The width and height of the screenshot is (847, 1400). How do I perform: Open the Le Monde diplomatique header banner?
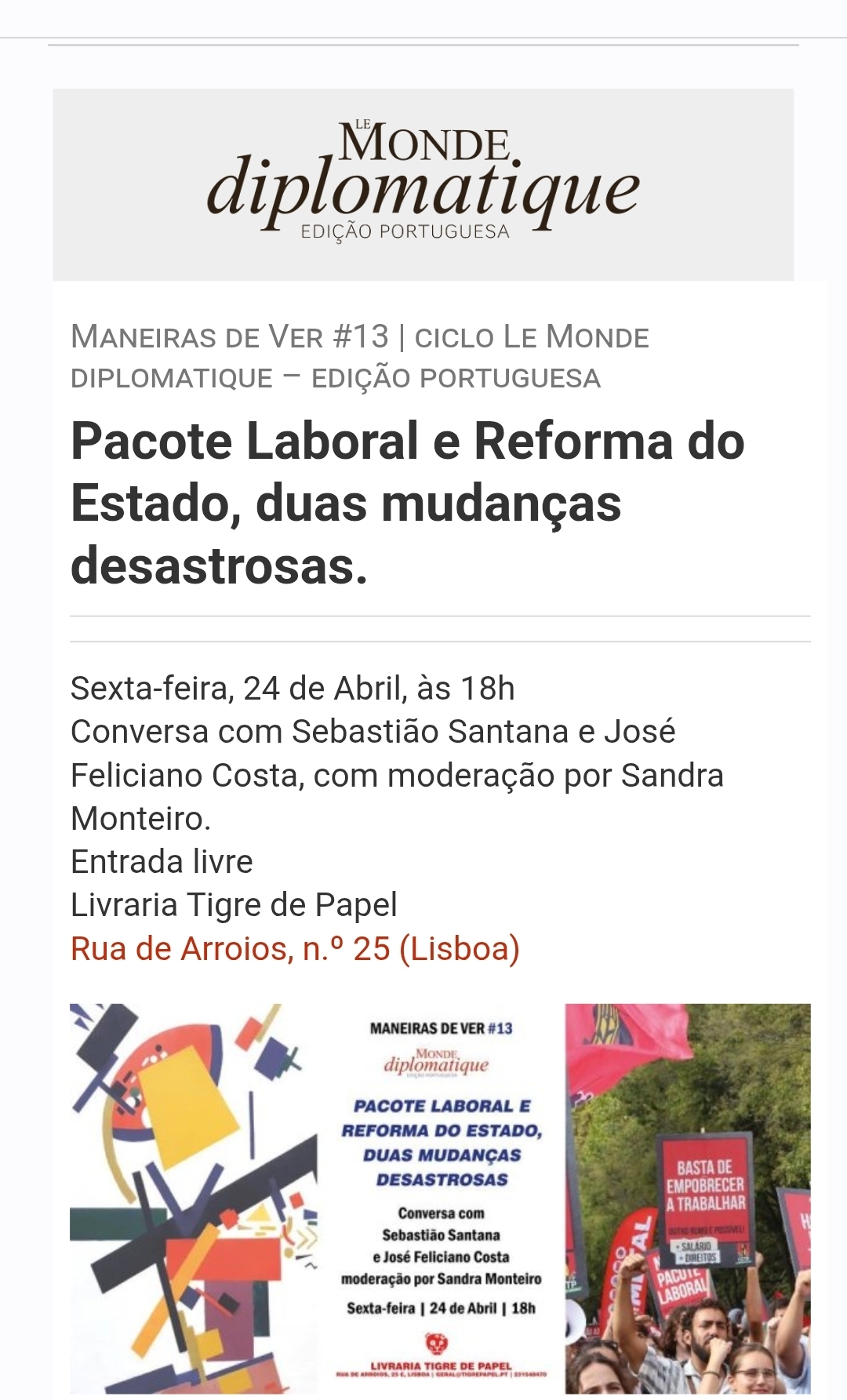point(423,185)
